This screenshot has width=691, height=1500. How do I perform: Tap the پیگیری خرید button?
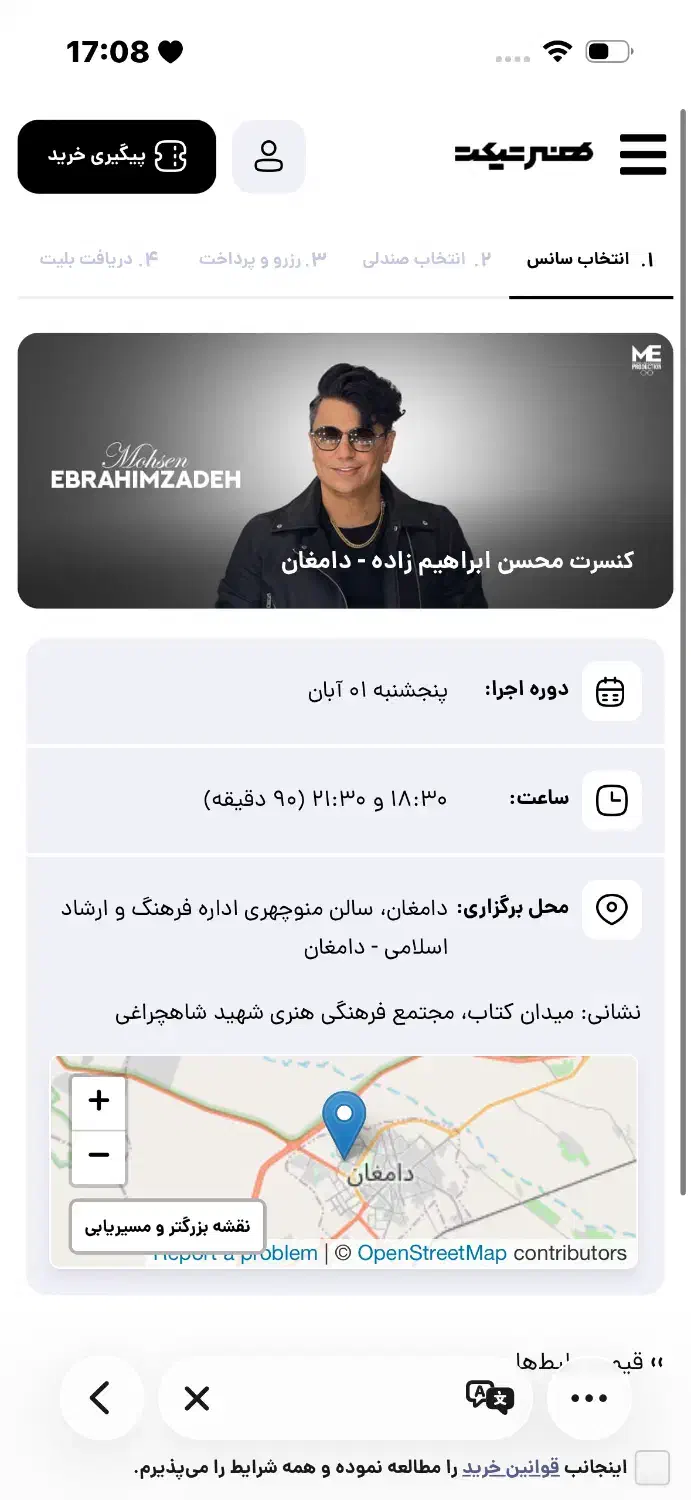point(117,157)
